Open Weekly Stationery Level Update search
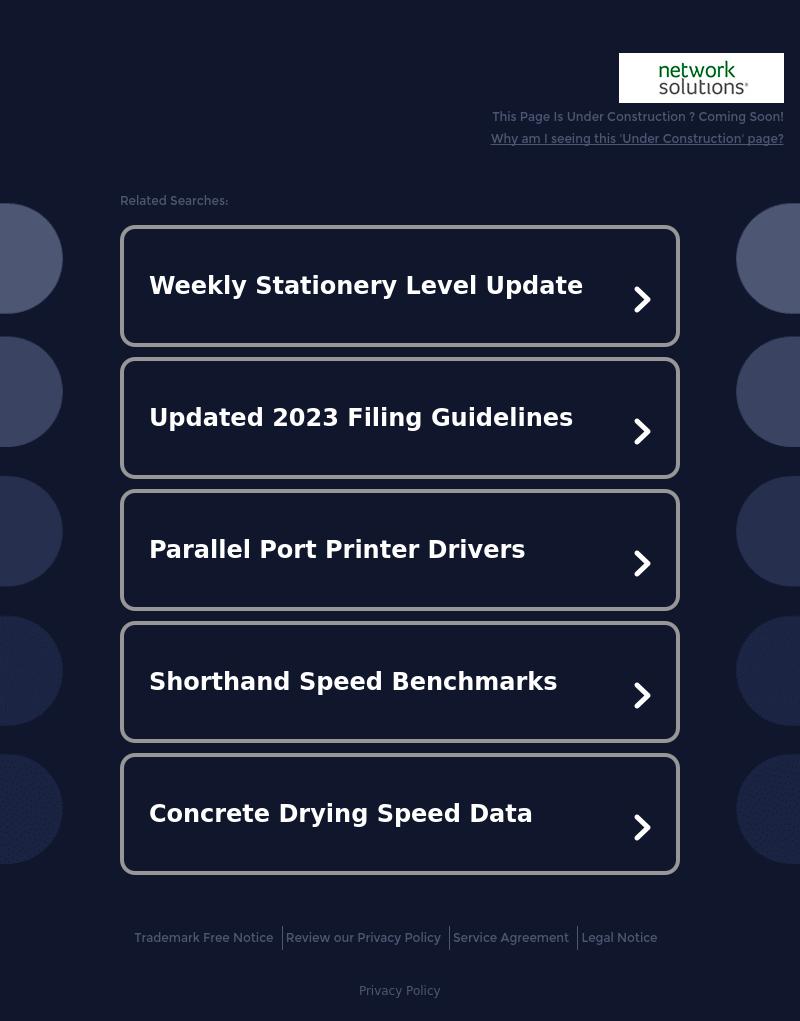800x1021 pixels. (399, 286)
